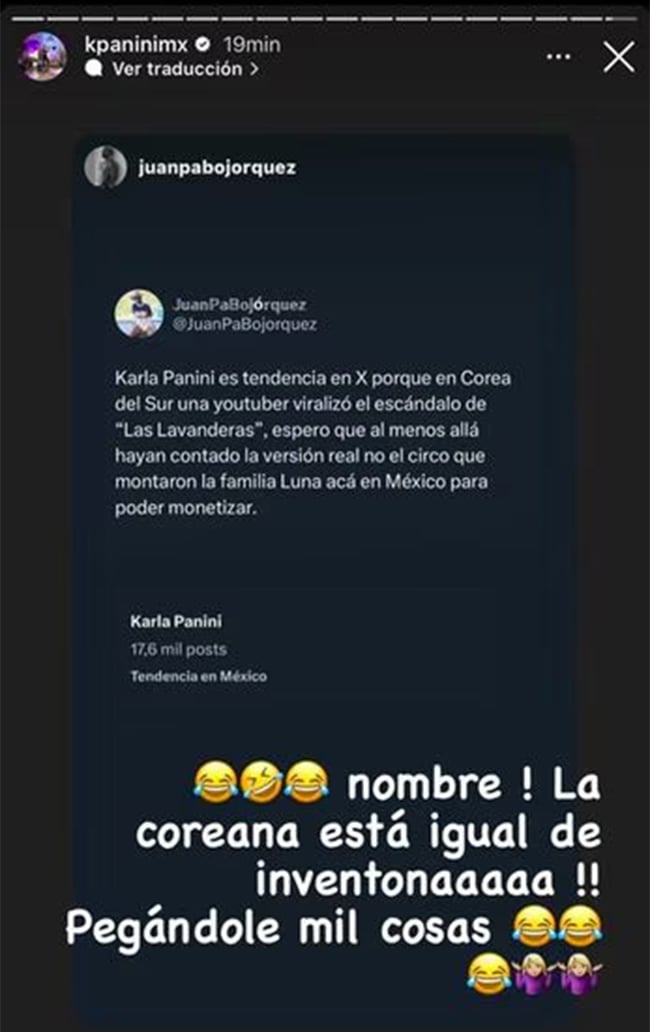This screenshot has width=650, height=1032.
Task: Open kpaninimx profile avatar
Action: click(x=43, y=56)
